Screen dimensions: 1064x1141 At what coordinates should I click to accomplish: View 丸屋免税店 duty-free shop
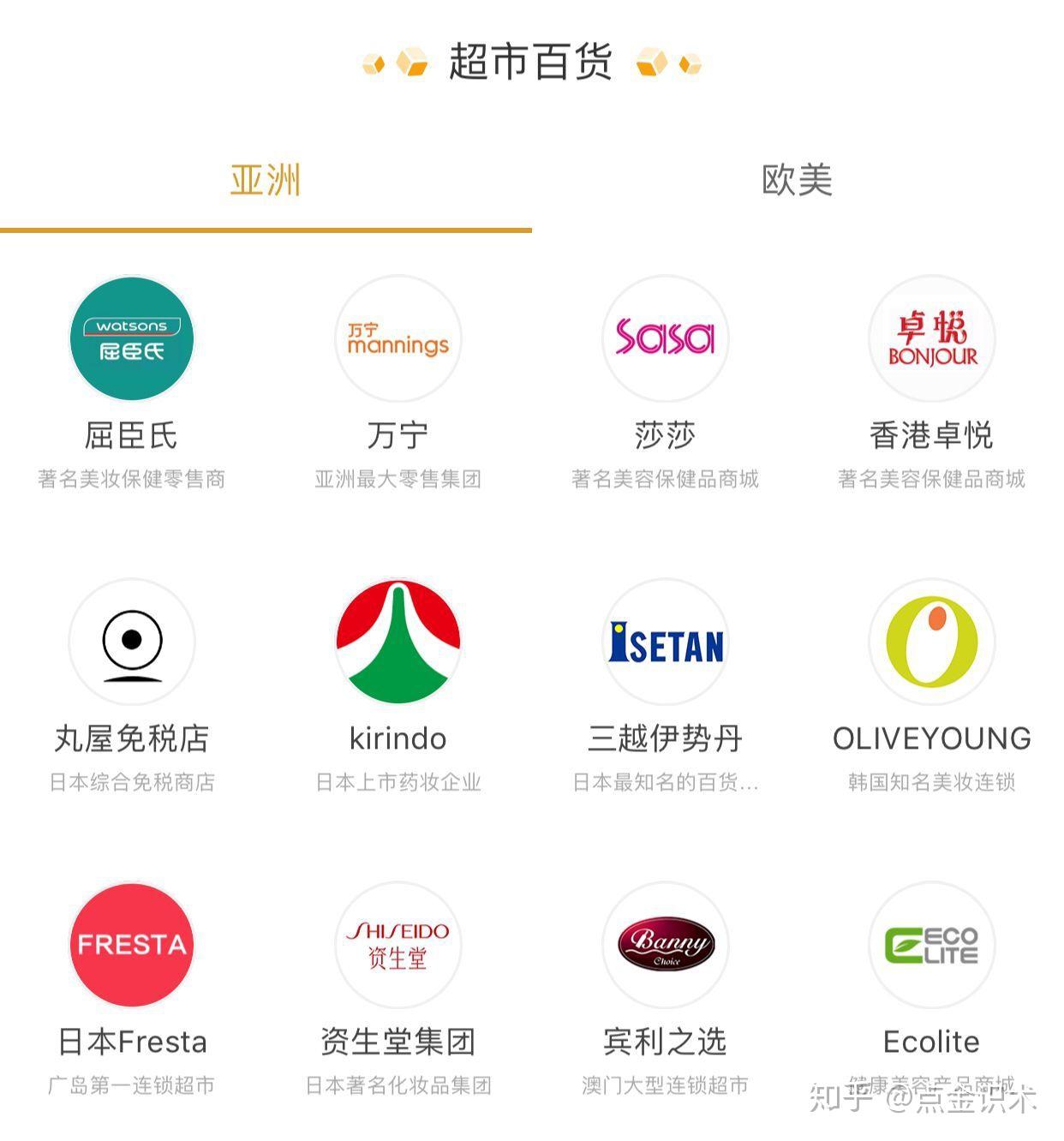(x=132, y=642)
